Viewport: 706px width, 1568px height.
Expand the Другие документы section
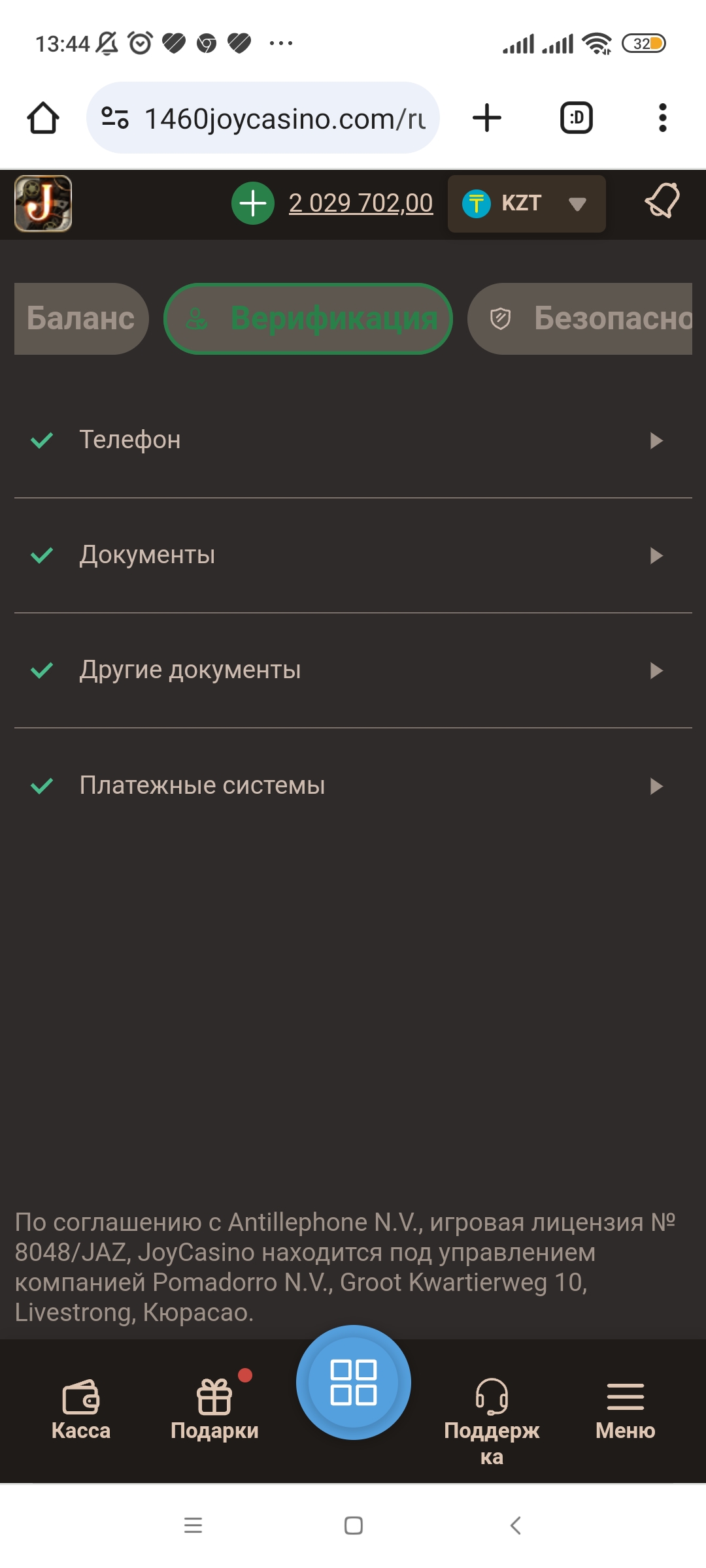pyautogui.click(x=353, y=670)
